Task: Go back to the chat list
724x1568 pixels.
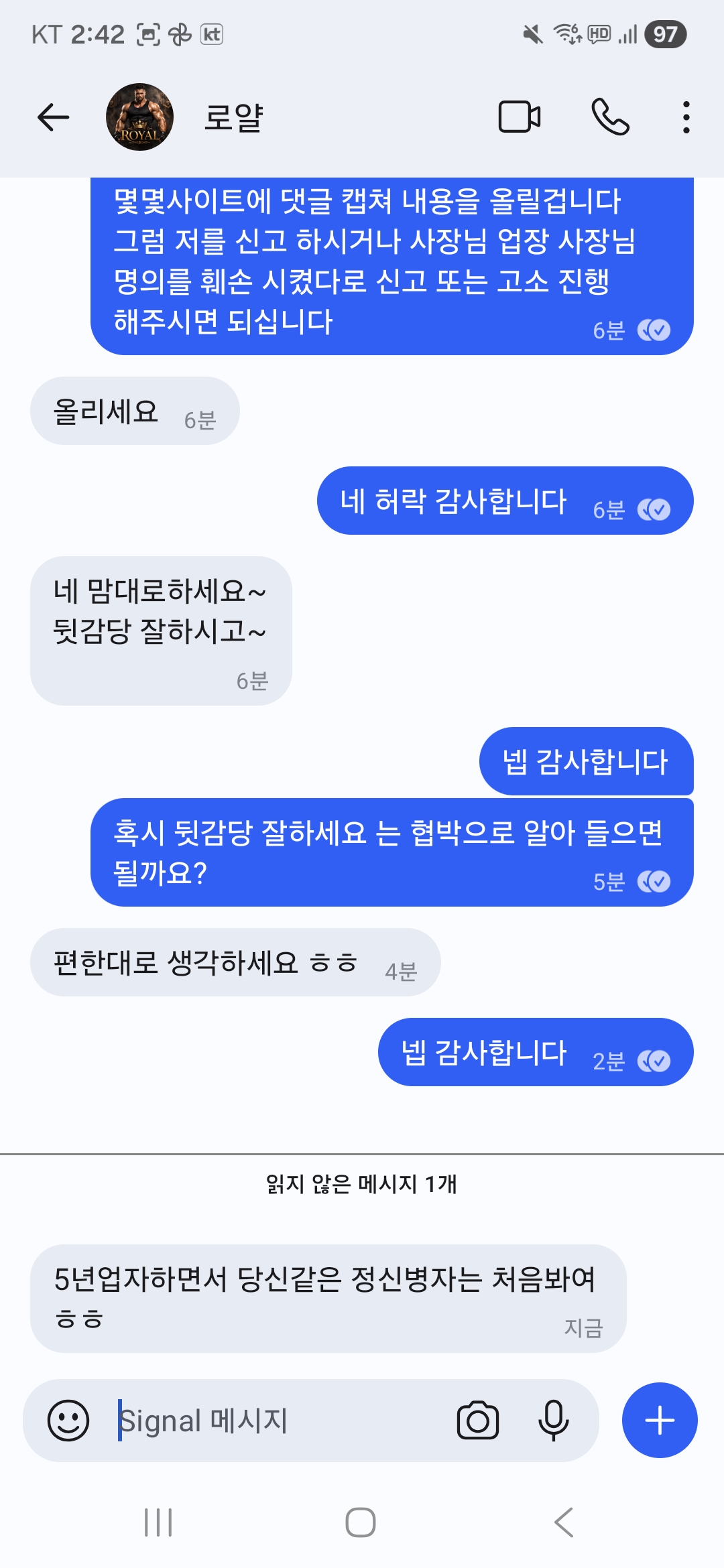Action: click(x=54, y=118)
